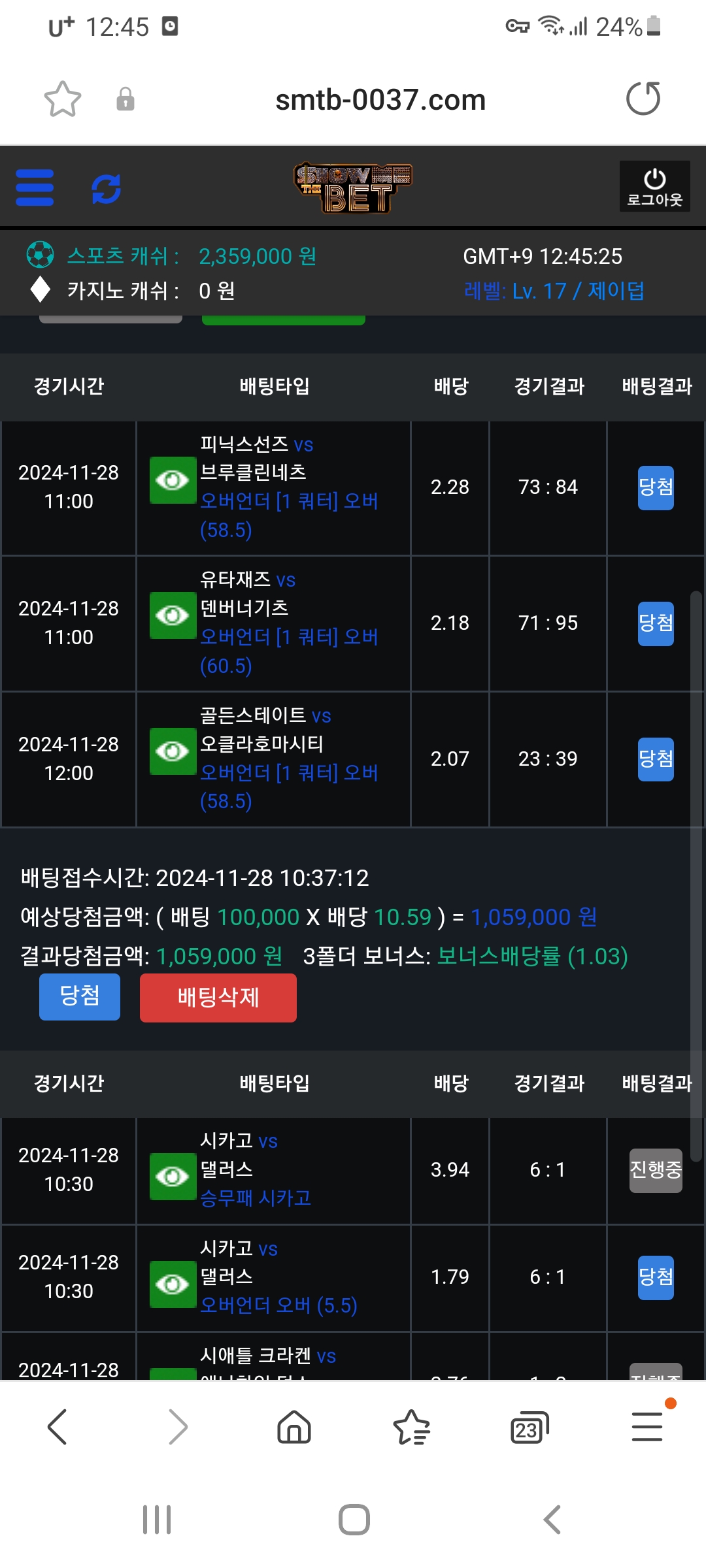Tap the red 배팅삭제 button
706x1568 pixels.
pos(218,998)
